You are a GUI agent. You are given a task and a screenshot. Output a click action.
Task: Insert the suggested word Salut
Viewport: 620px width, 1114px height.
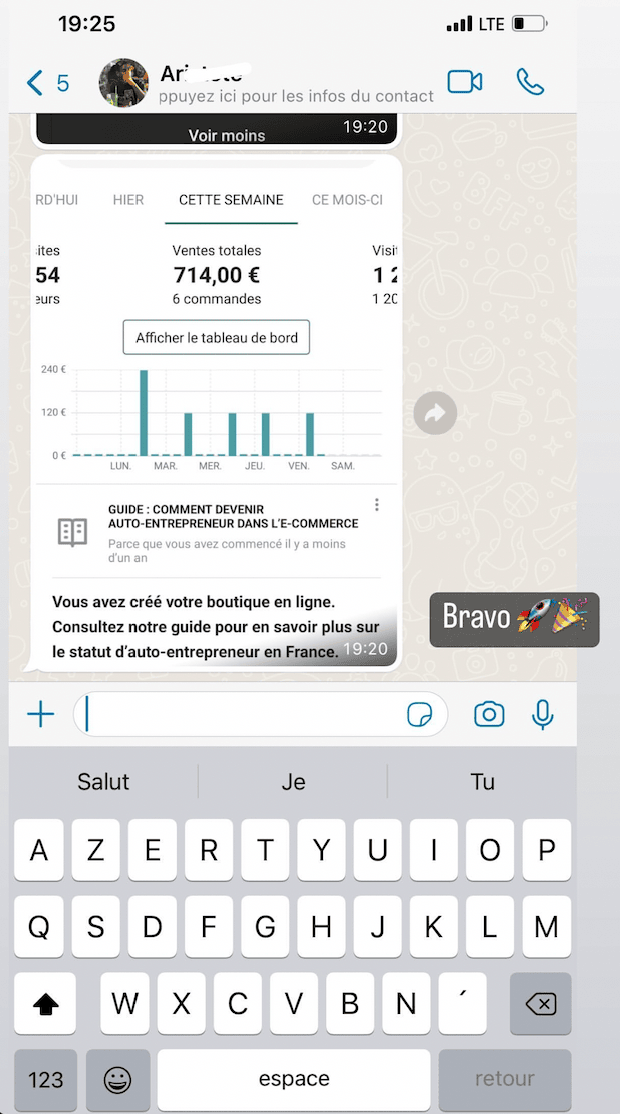(104, 782)
